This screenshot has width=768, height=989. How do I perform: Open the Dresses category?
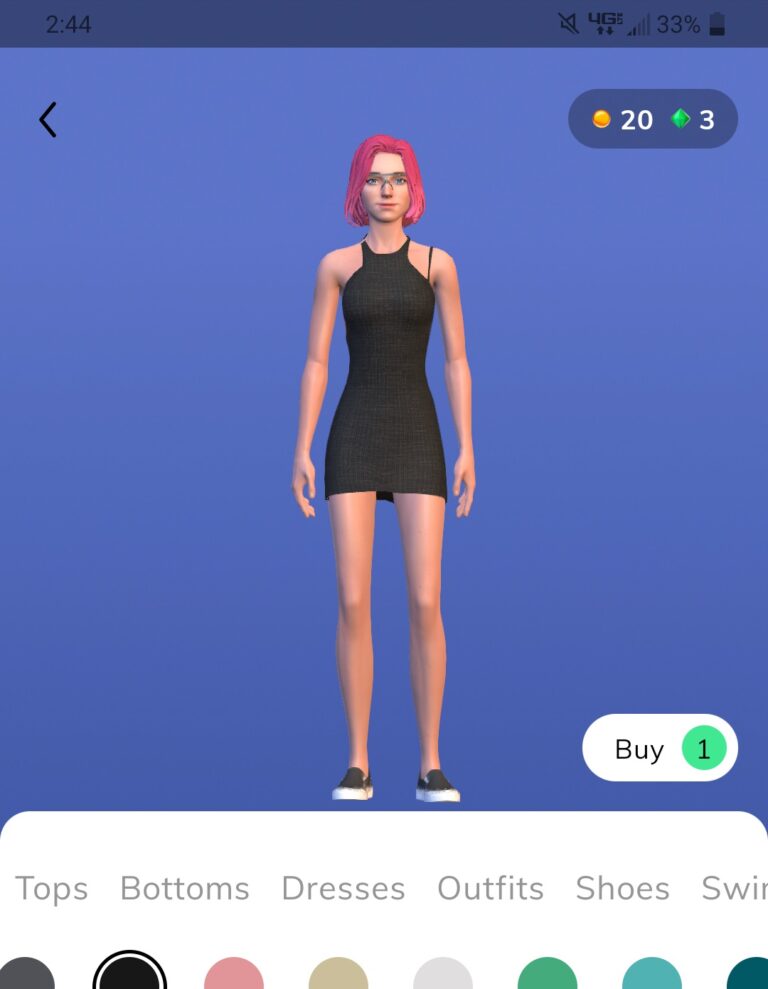[x=343, y=888]
